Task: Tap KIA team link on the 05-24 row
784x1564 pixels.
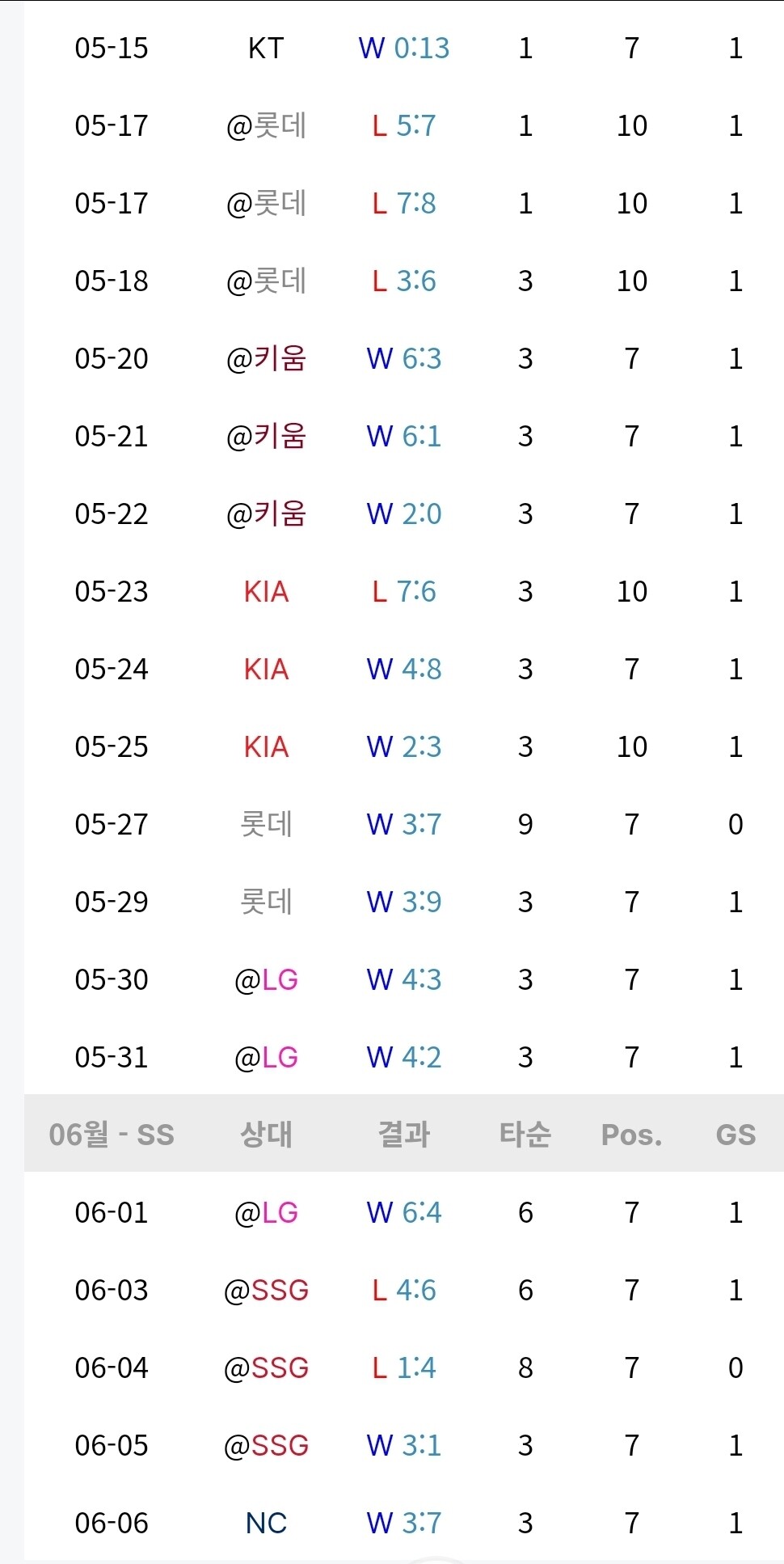Action: pyautogui.click(x=266, y=670)
